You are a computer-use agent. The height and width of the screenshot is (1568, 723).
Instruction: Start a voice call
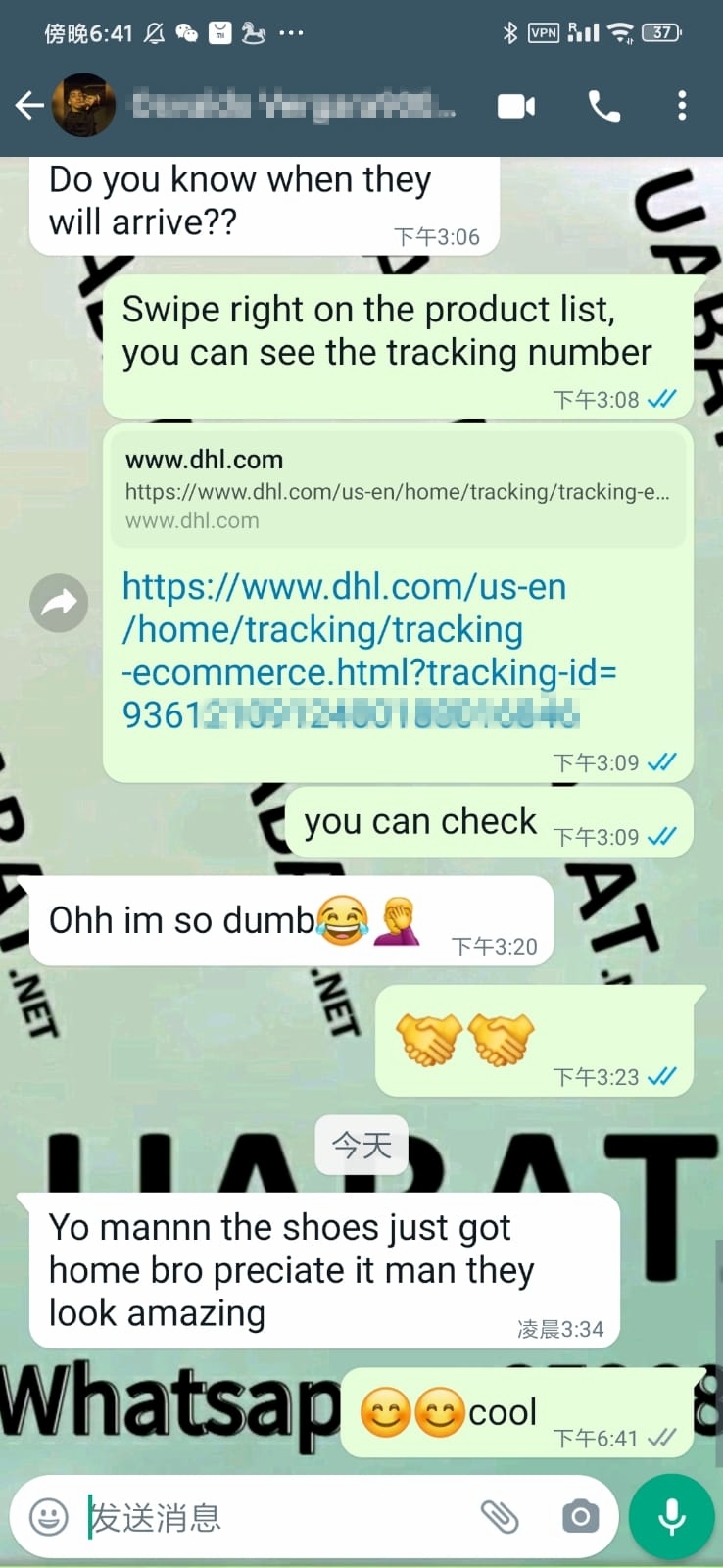coord(604,105)
